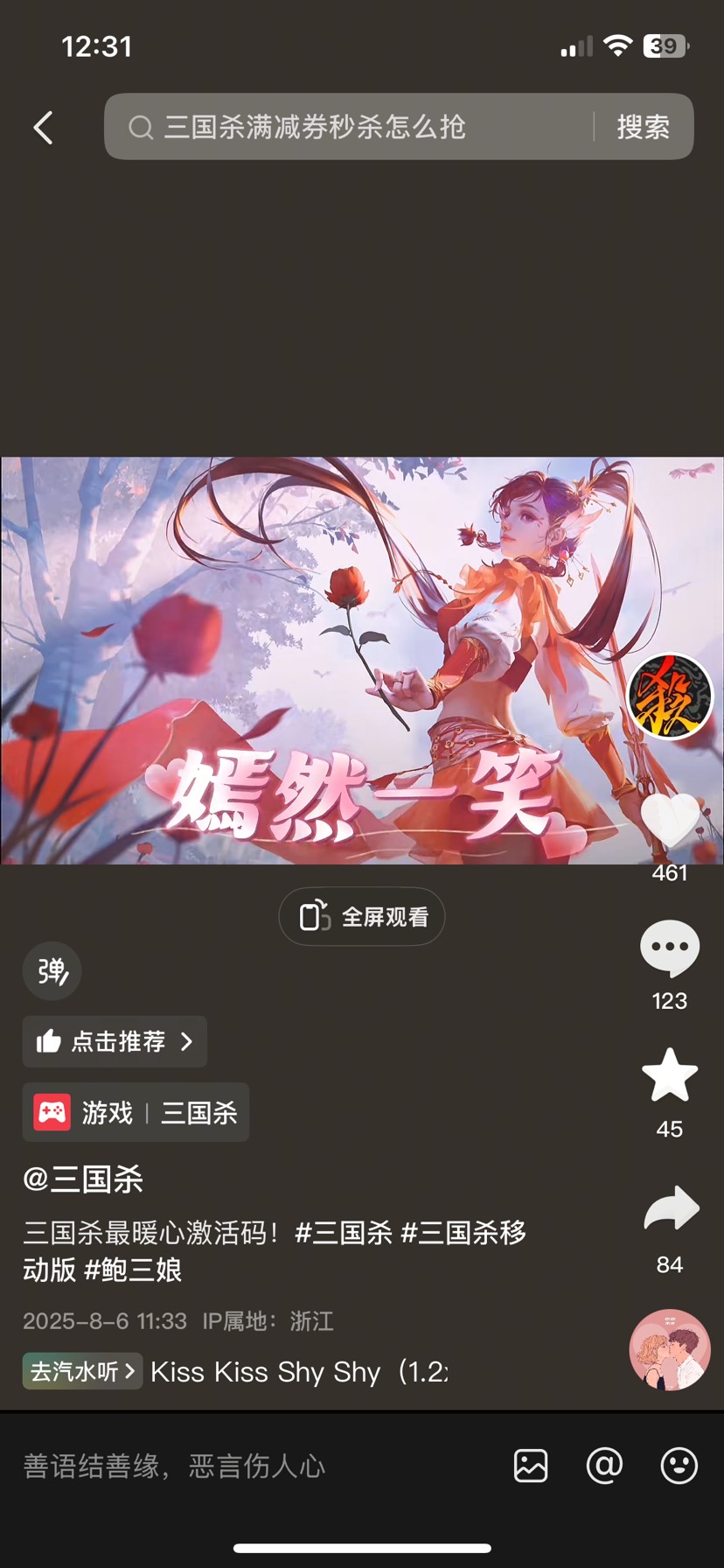
Task: Open the 游戏 | 三国杀 game tag
Action: pos(136,1112)
